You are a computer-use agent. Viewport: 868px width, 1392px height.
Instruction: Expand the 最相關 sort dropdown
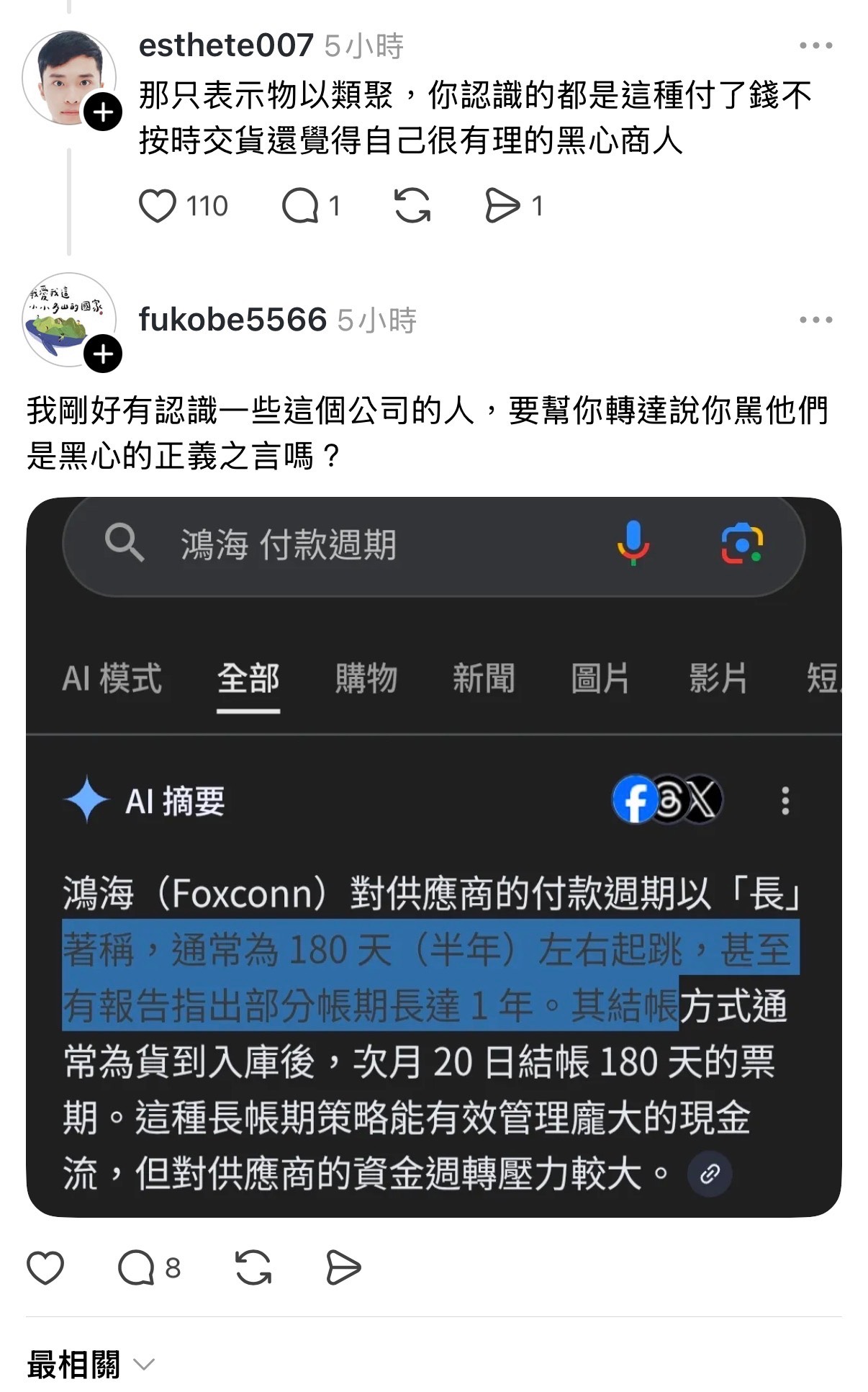click(x=90, y=1365)
